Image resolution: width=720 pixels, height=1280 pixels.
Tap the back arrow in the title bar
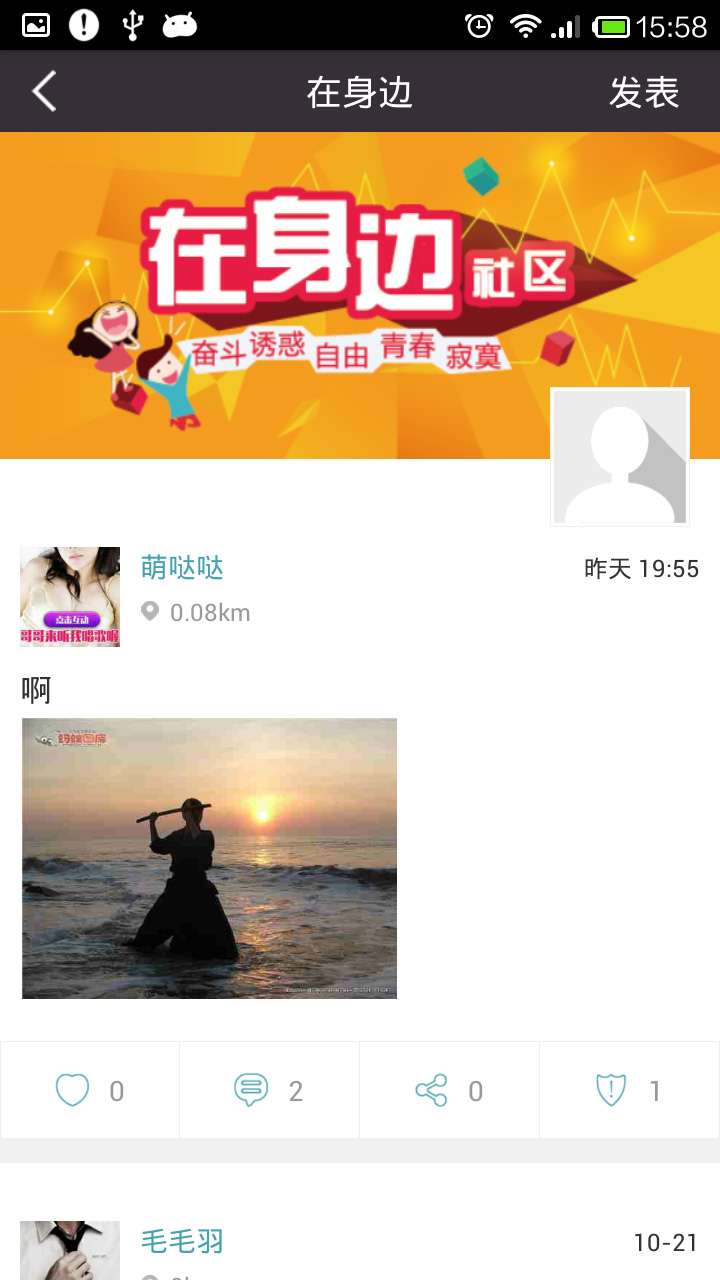[42, 91]
